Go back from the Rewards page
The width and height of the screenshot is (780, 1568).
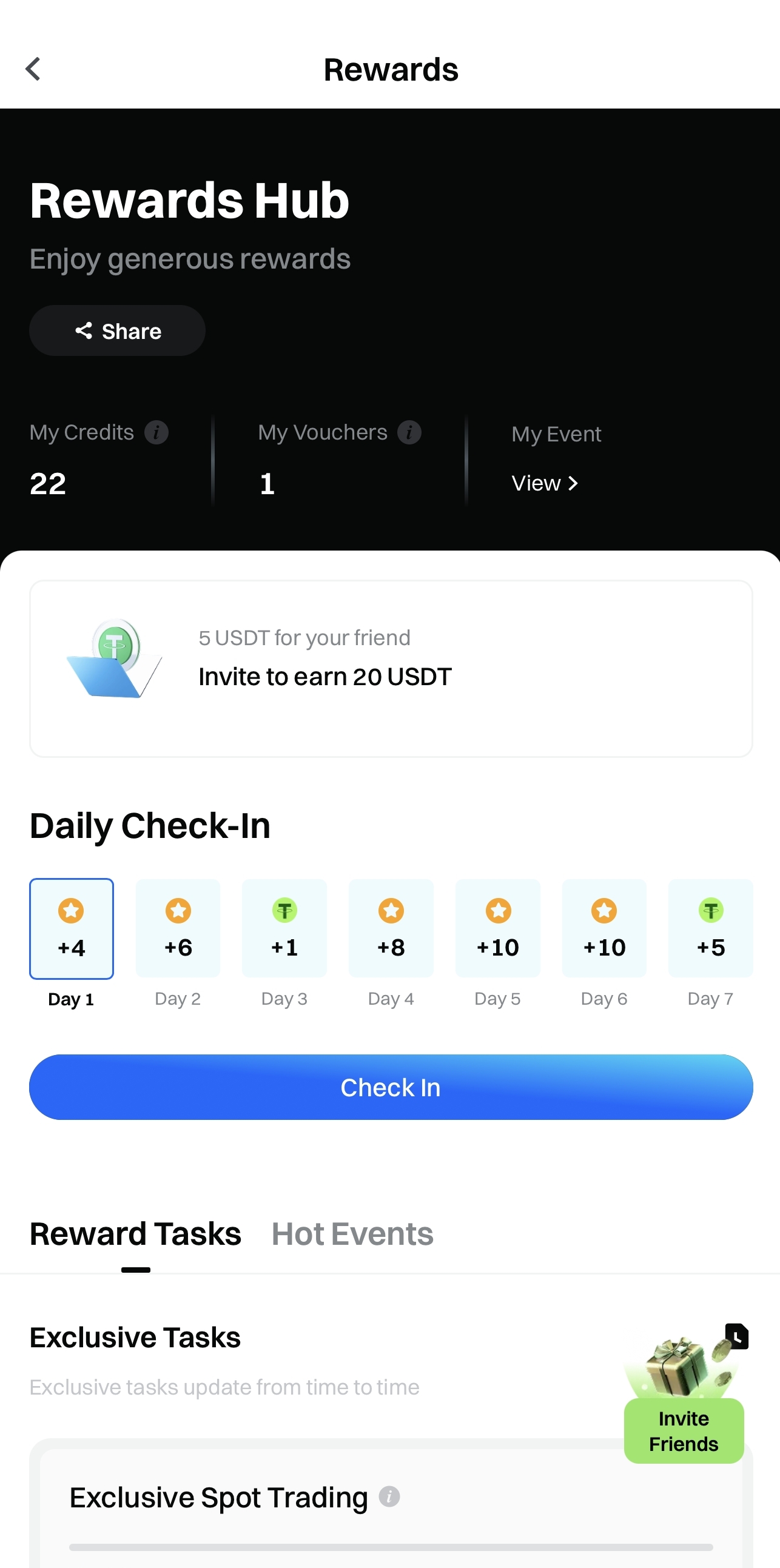33,69
